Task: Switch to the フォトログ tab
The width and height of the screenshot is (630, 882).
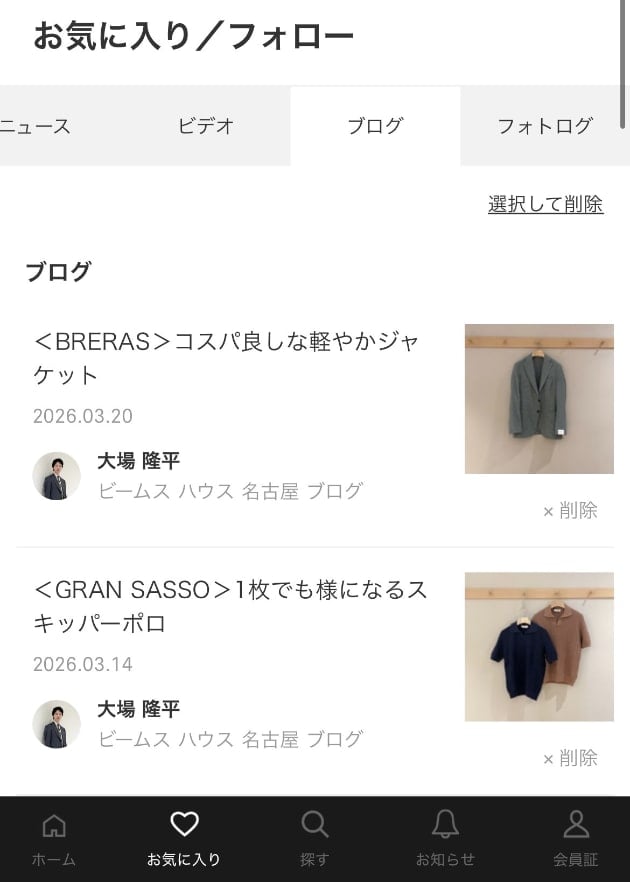Action: [544, 125]
